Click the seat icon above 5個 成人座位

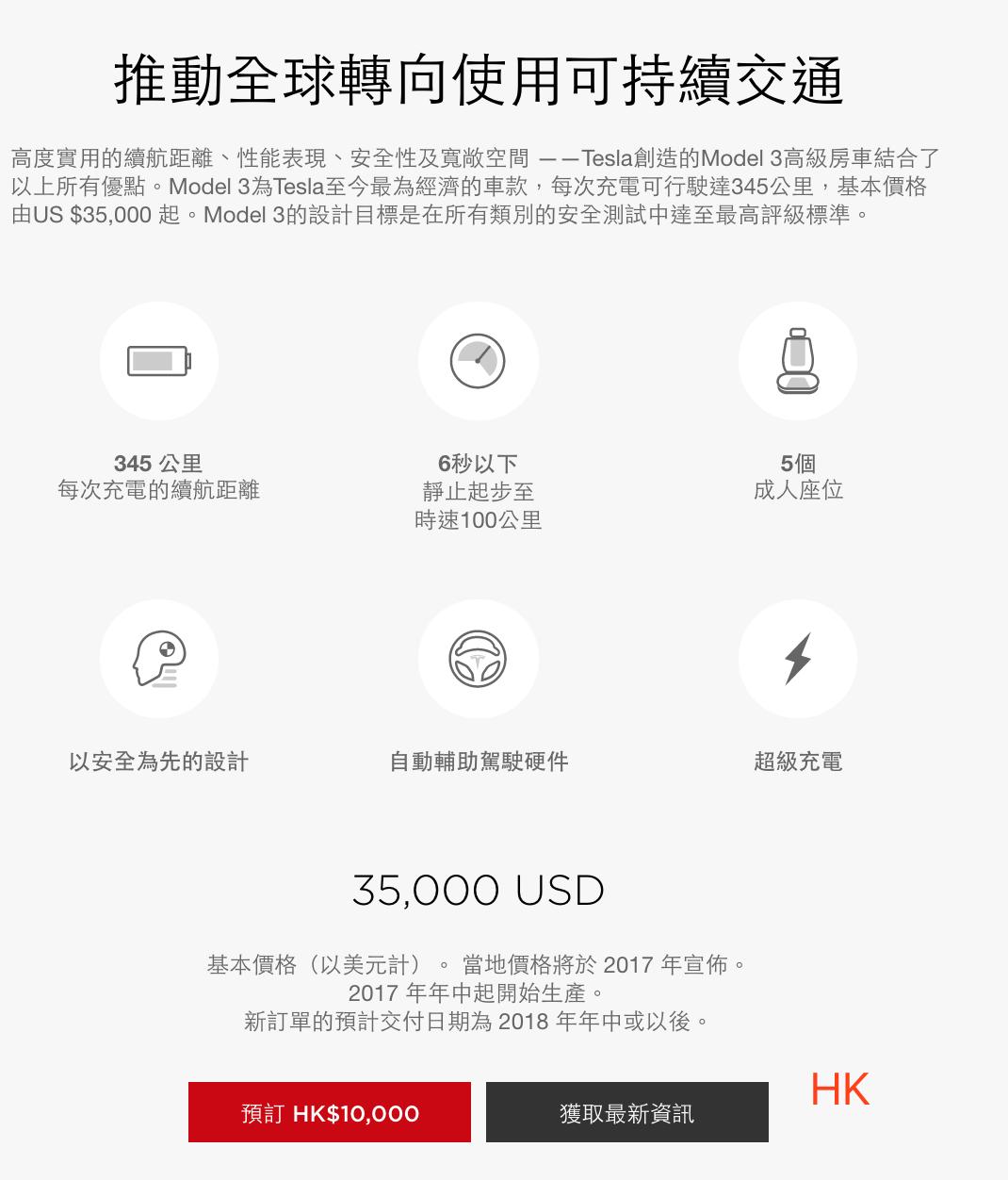tap(798, 361)
